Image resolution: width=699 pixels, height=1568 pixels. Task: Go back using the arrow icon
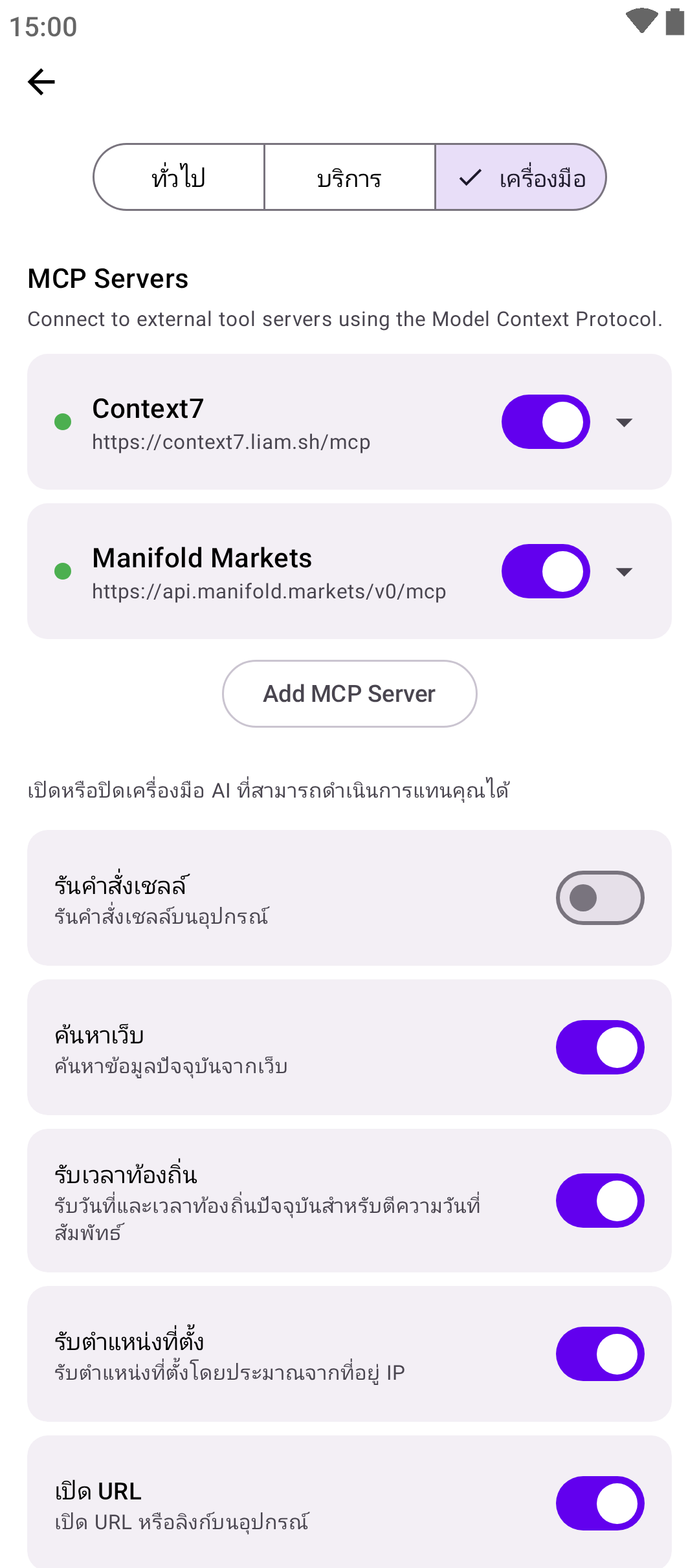pos(41,82)
